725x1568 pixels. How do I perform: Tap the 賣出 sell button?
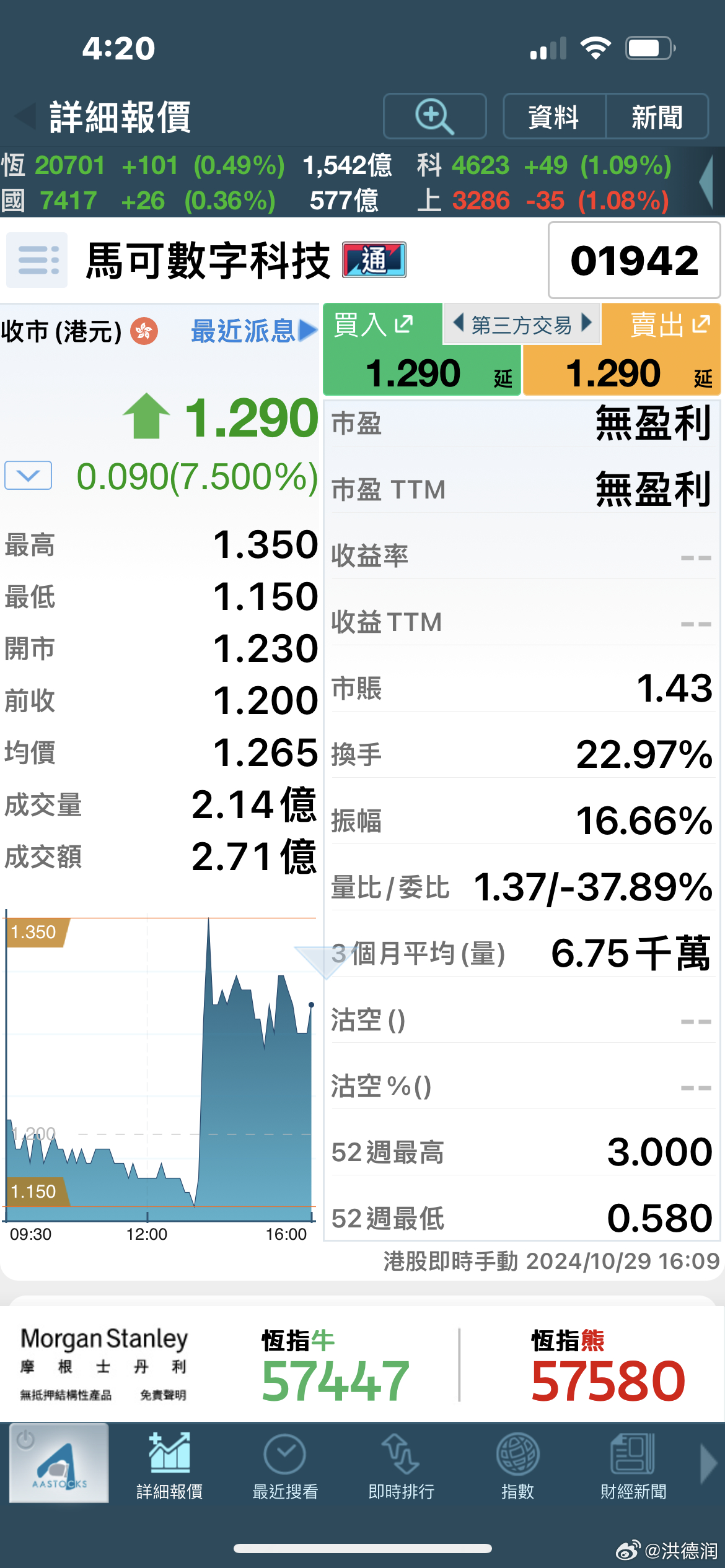[x=622, y=350]
